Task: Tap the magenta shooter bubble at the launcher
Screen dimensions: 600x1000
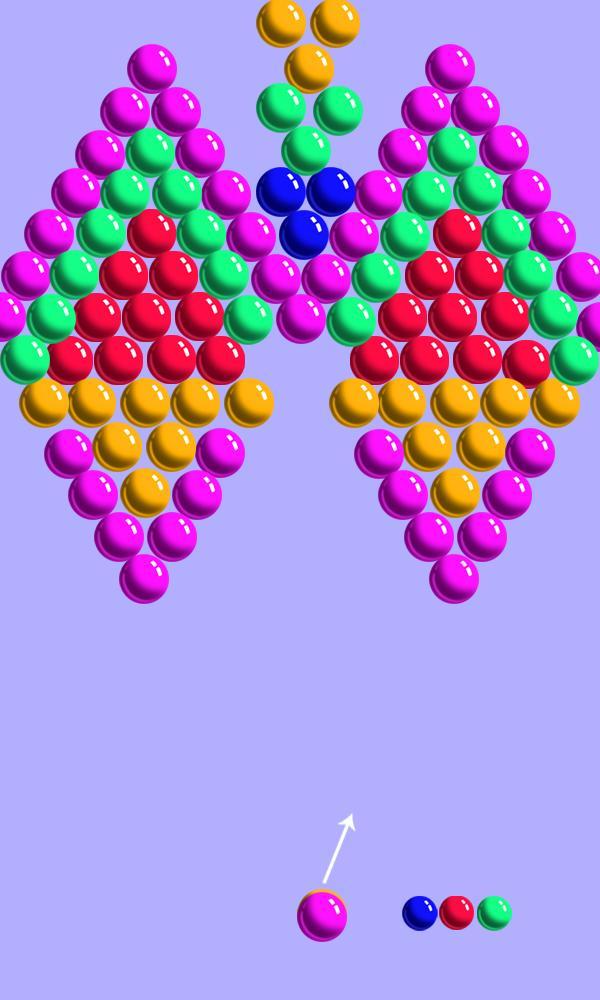Action: (322, 916)
